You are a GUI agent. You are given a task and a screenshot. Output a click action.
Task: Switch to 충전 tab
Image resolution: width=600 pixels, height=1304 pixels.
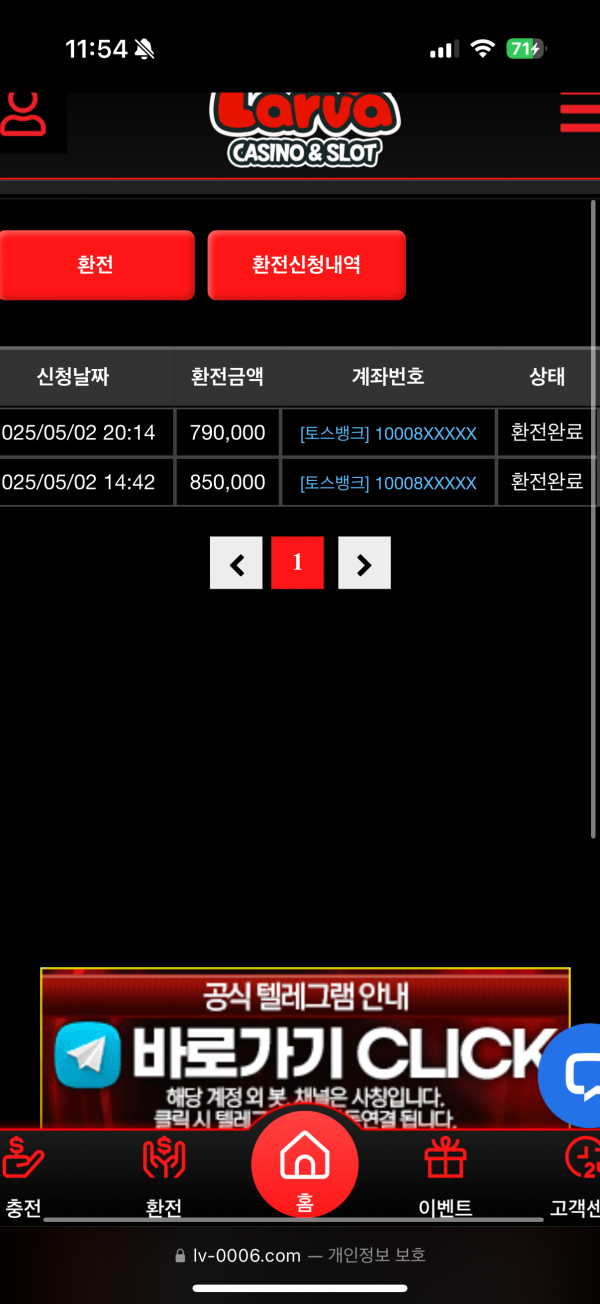(x=22, y=1178)
